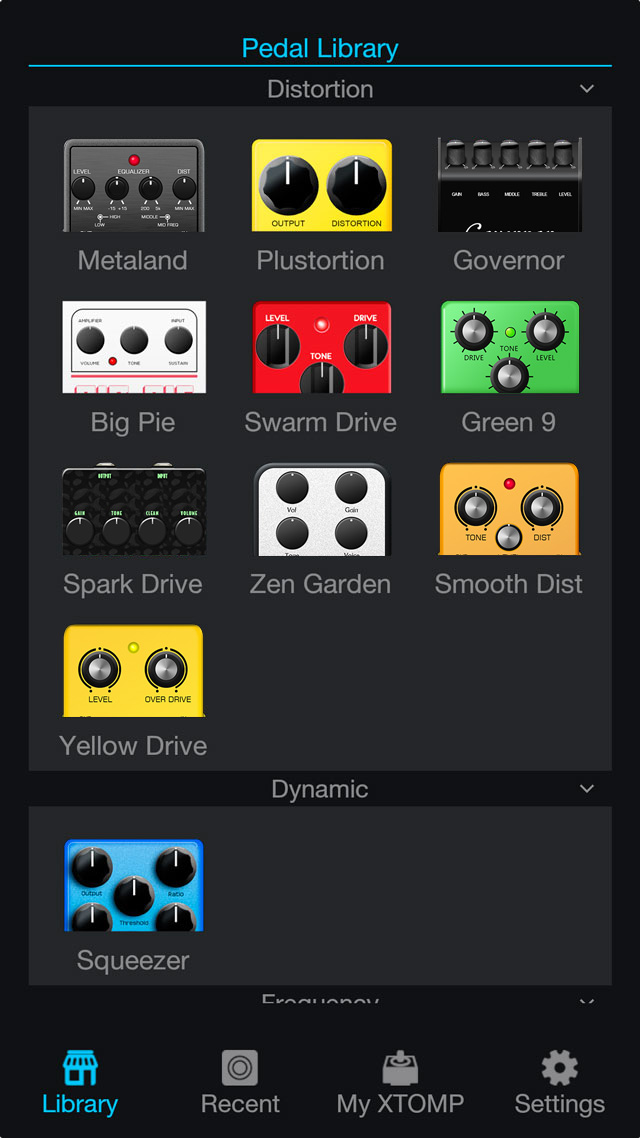
Task: Open the Settings tab
Action: pos(559,1083)
